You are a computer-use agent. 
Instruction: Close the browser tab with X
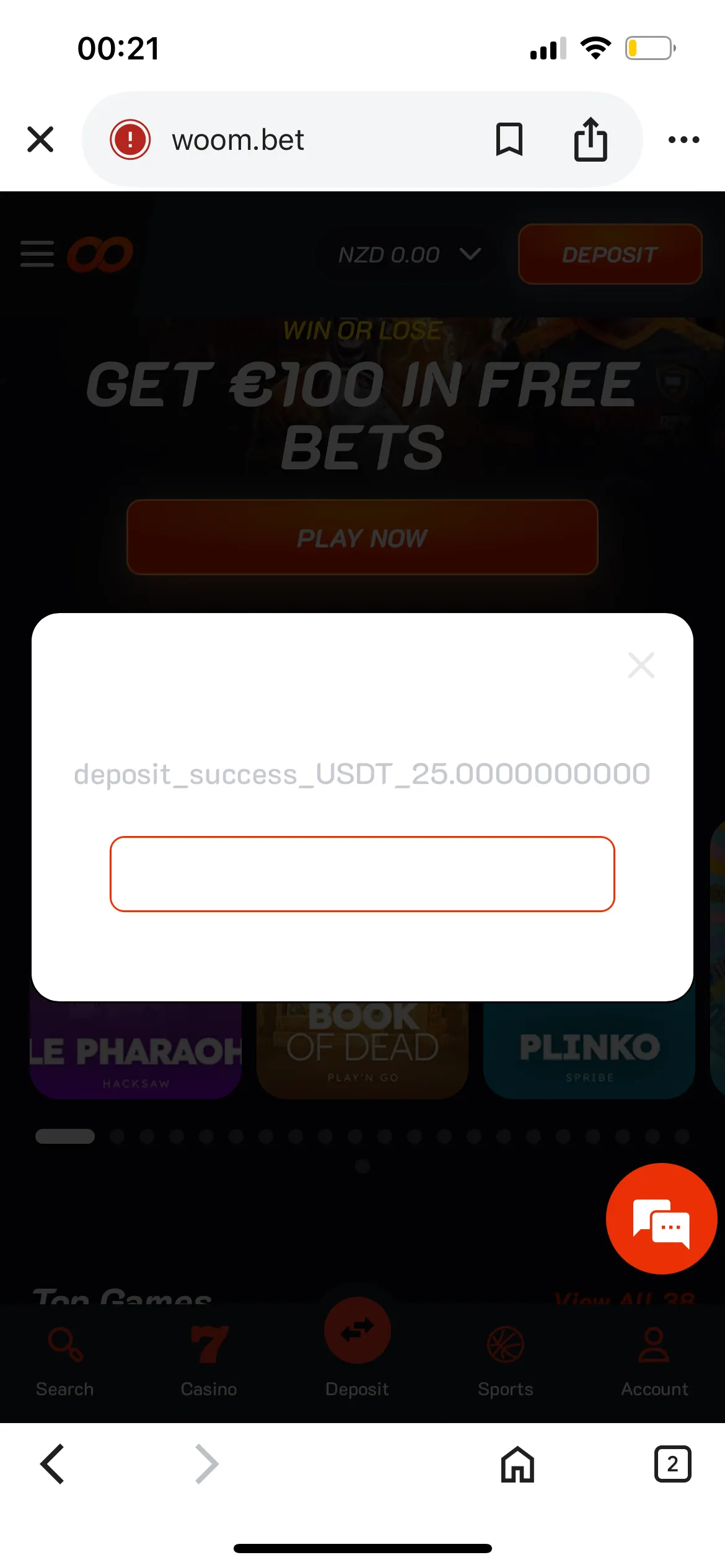(40, 139)
